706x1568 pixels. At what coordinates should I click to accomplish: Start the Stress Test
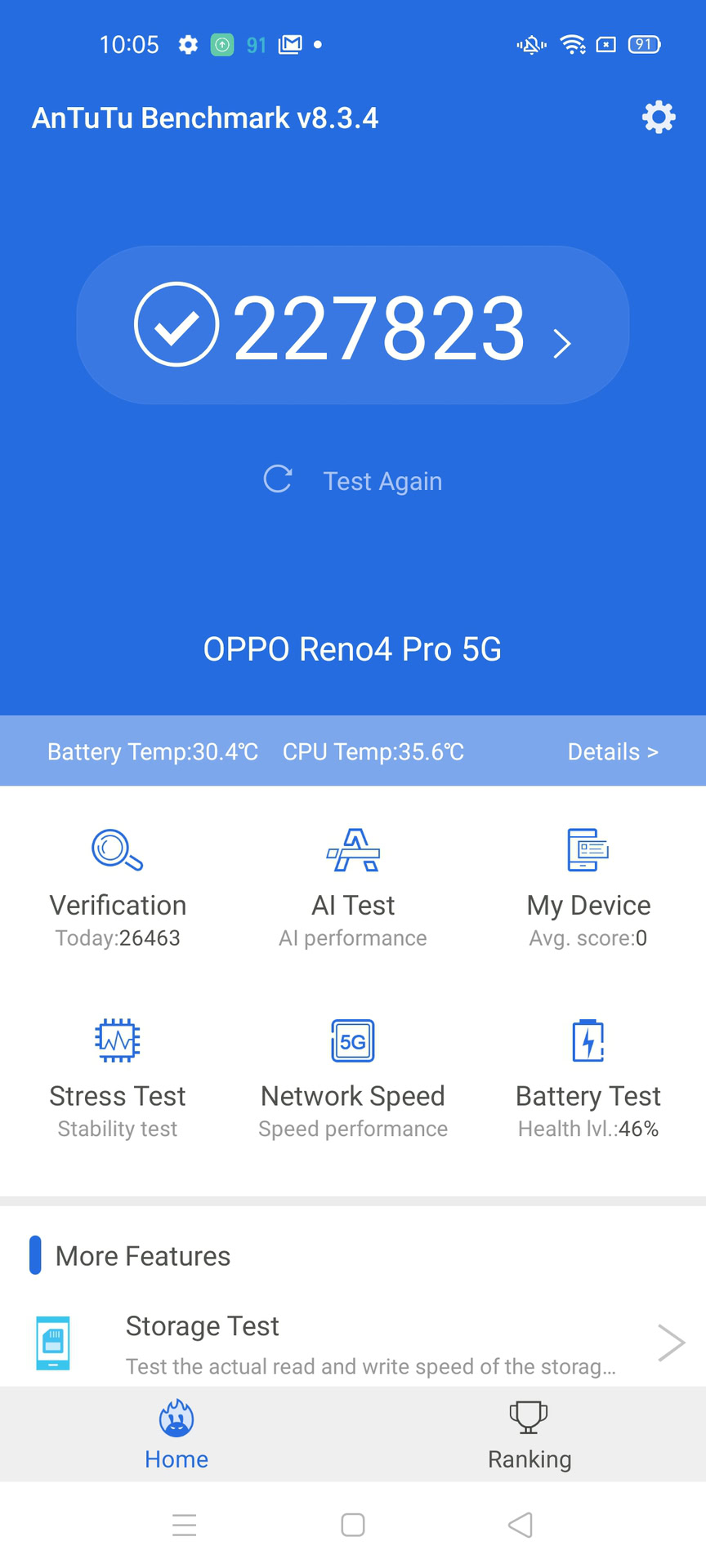(118, 1076)
